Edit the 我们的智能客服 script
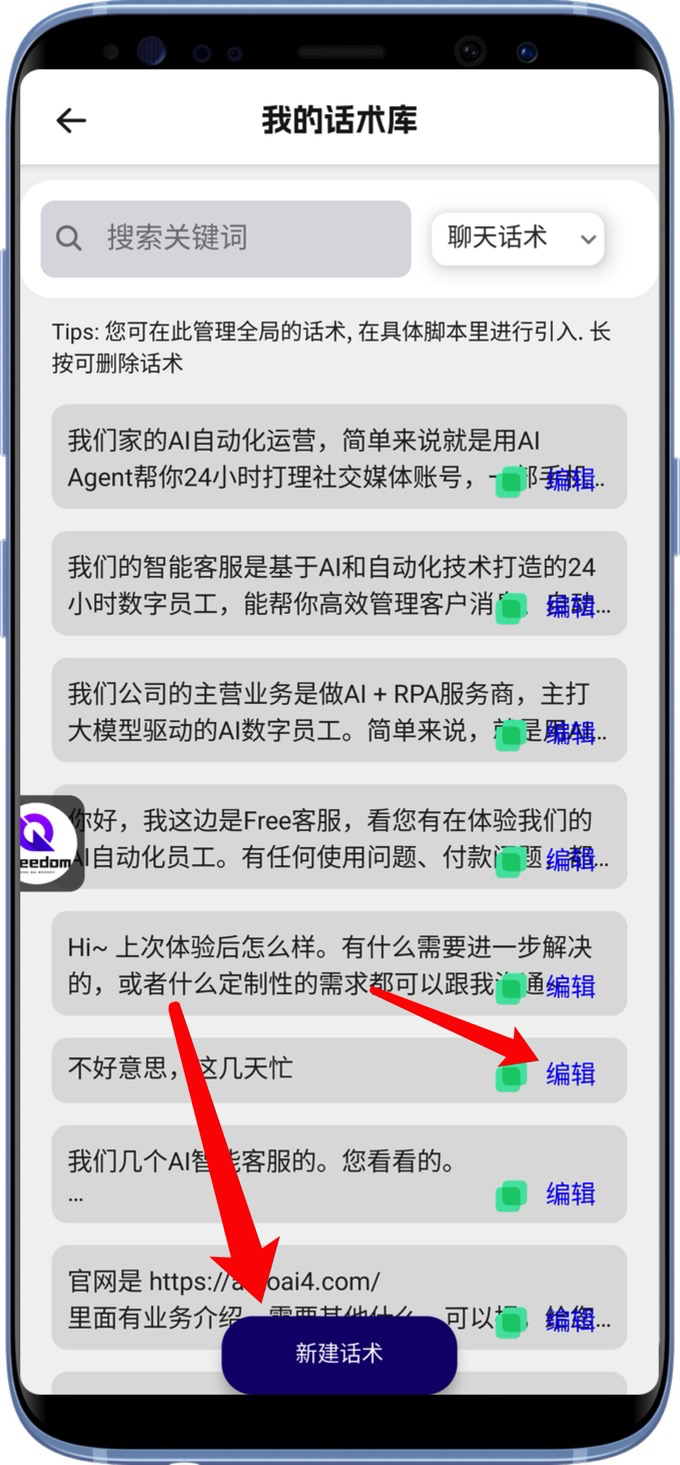 (x=571, y=606)
